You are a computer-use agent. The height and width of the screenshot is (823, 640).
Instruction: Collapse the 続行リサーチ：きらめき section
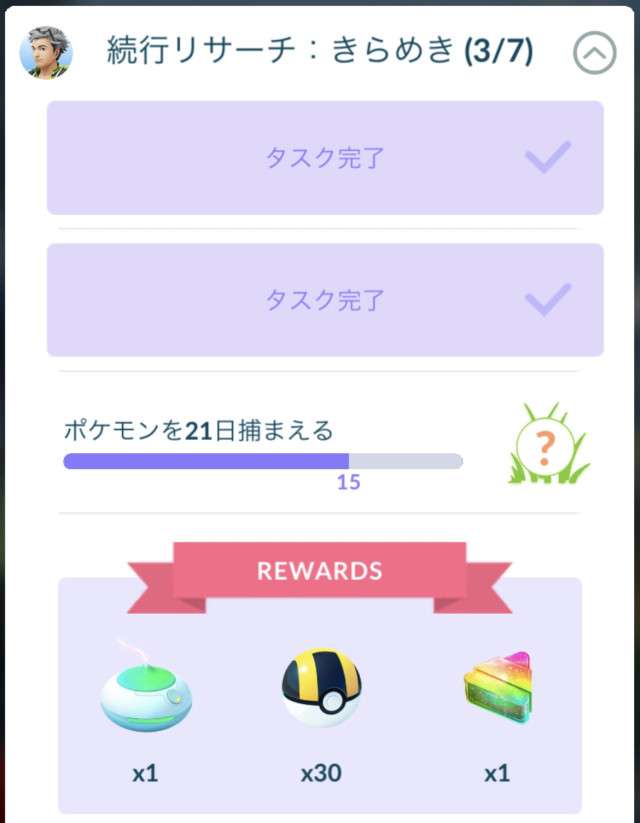(594, 52)
